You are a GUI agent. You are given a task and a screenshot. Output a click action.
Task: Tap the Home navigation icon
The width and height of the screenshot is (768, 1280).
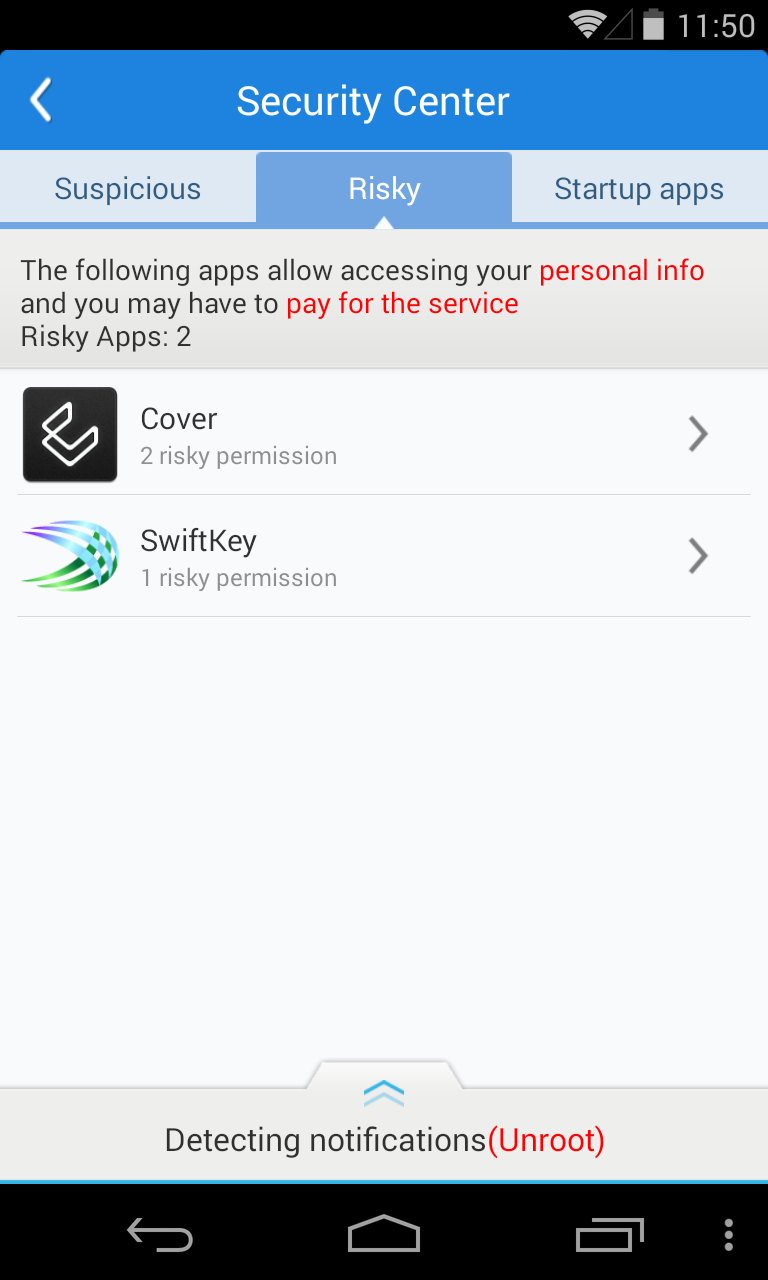[384, 1235]
